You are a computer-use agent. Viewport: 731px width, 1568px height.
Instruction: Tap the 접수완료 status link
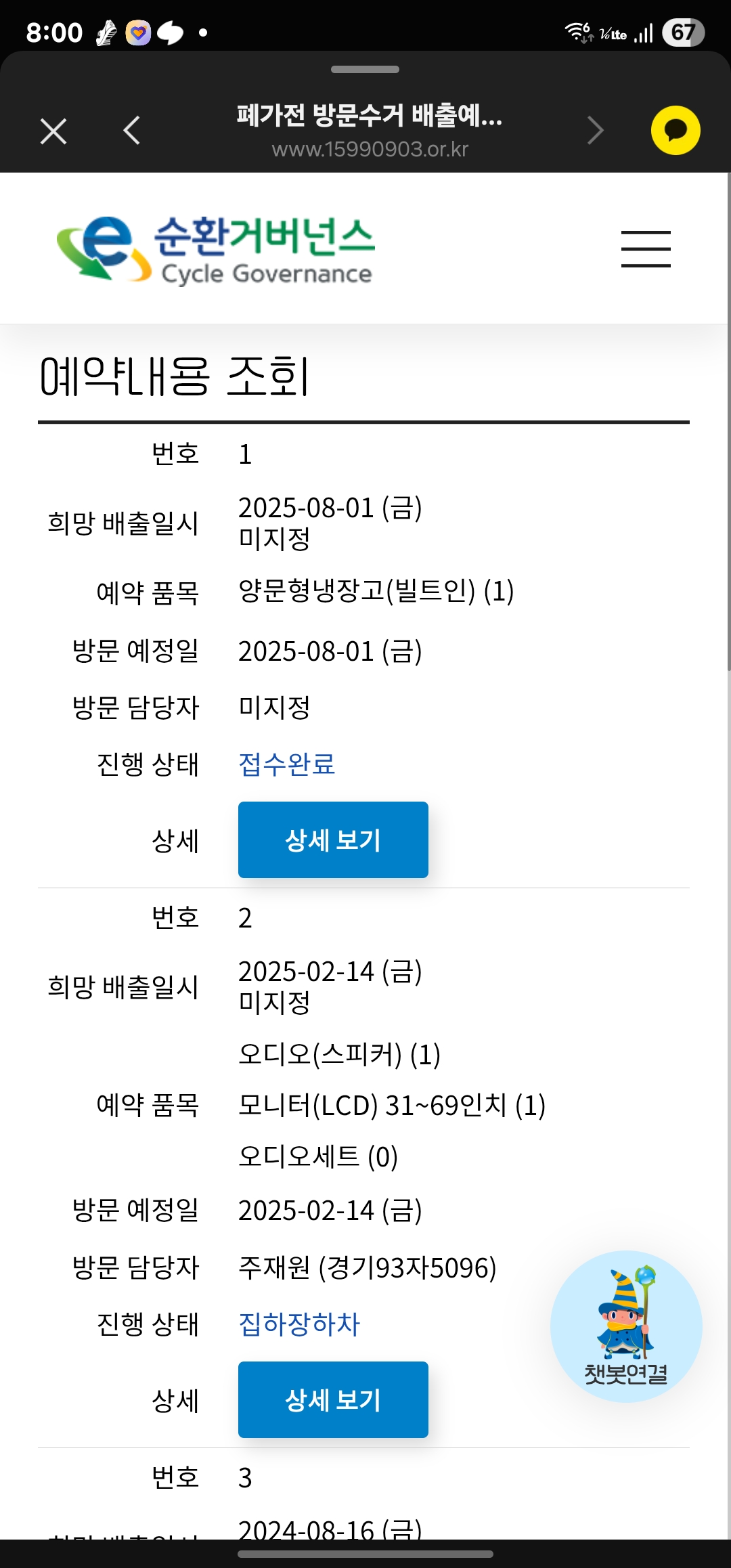click(287, 764)
